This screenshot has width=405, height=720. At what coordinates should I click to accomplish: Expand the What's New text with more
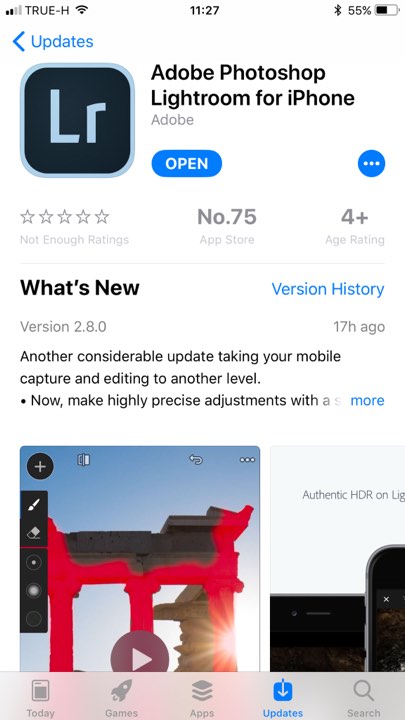tap(367, 400)
